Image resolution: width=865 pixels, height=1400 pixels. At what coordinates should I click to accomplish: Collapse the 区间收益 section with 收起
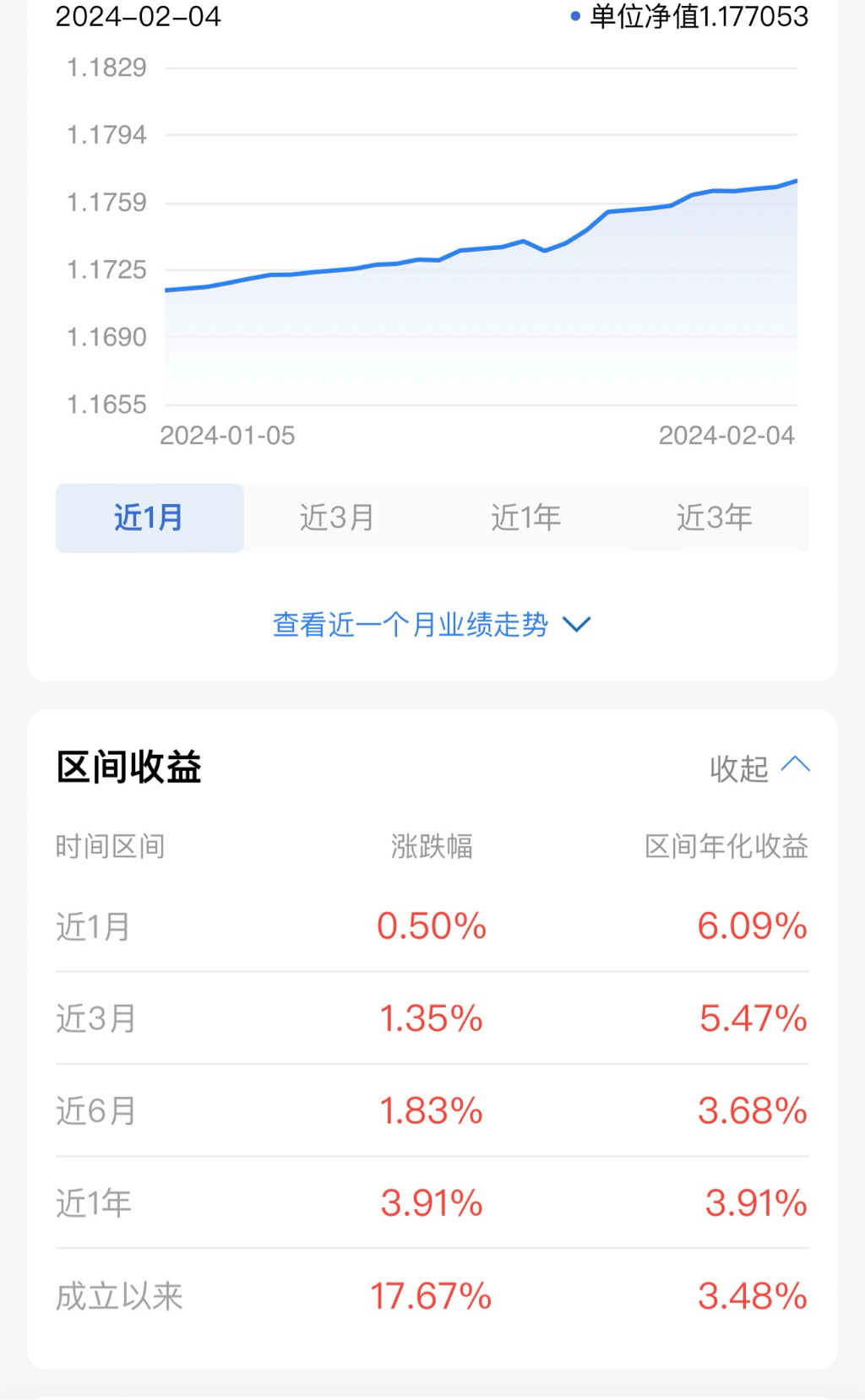[x=759, y=768]
